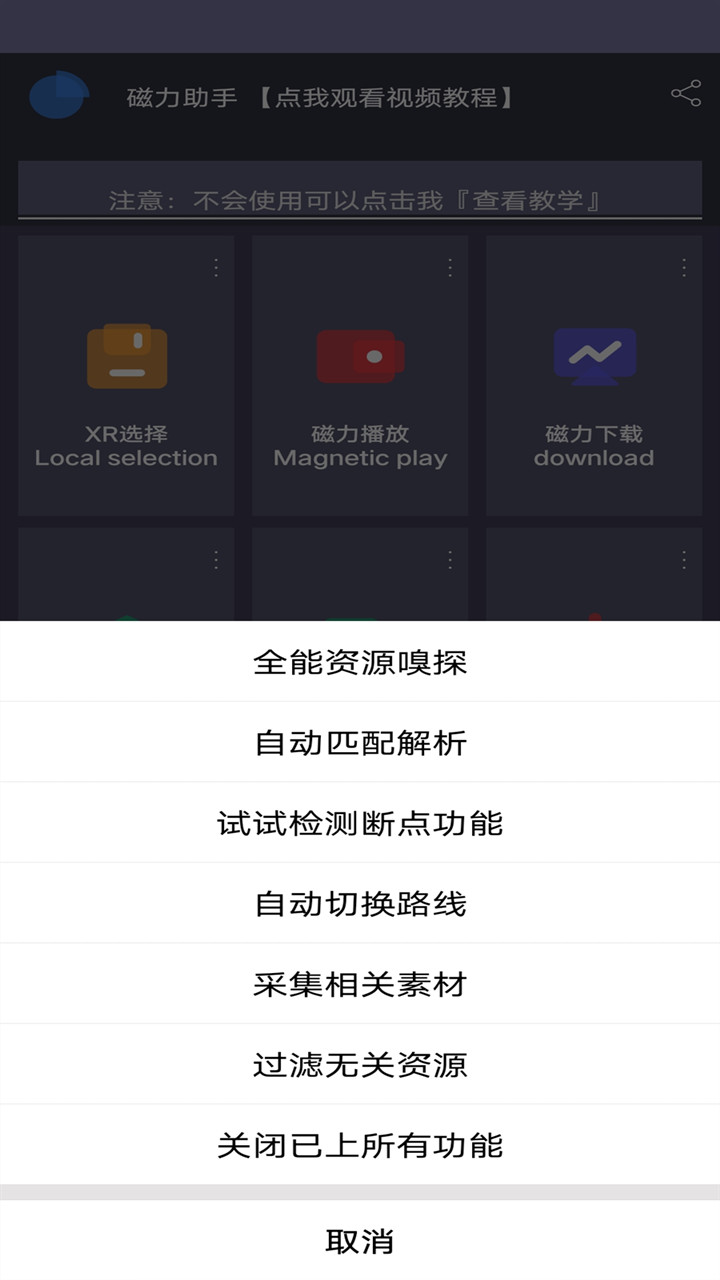Viewport: 720px width, 1280px height.
Task: Disable 关闭已上所有功能 option
Action: click(360, 1143)
